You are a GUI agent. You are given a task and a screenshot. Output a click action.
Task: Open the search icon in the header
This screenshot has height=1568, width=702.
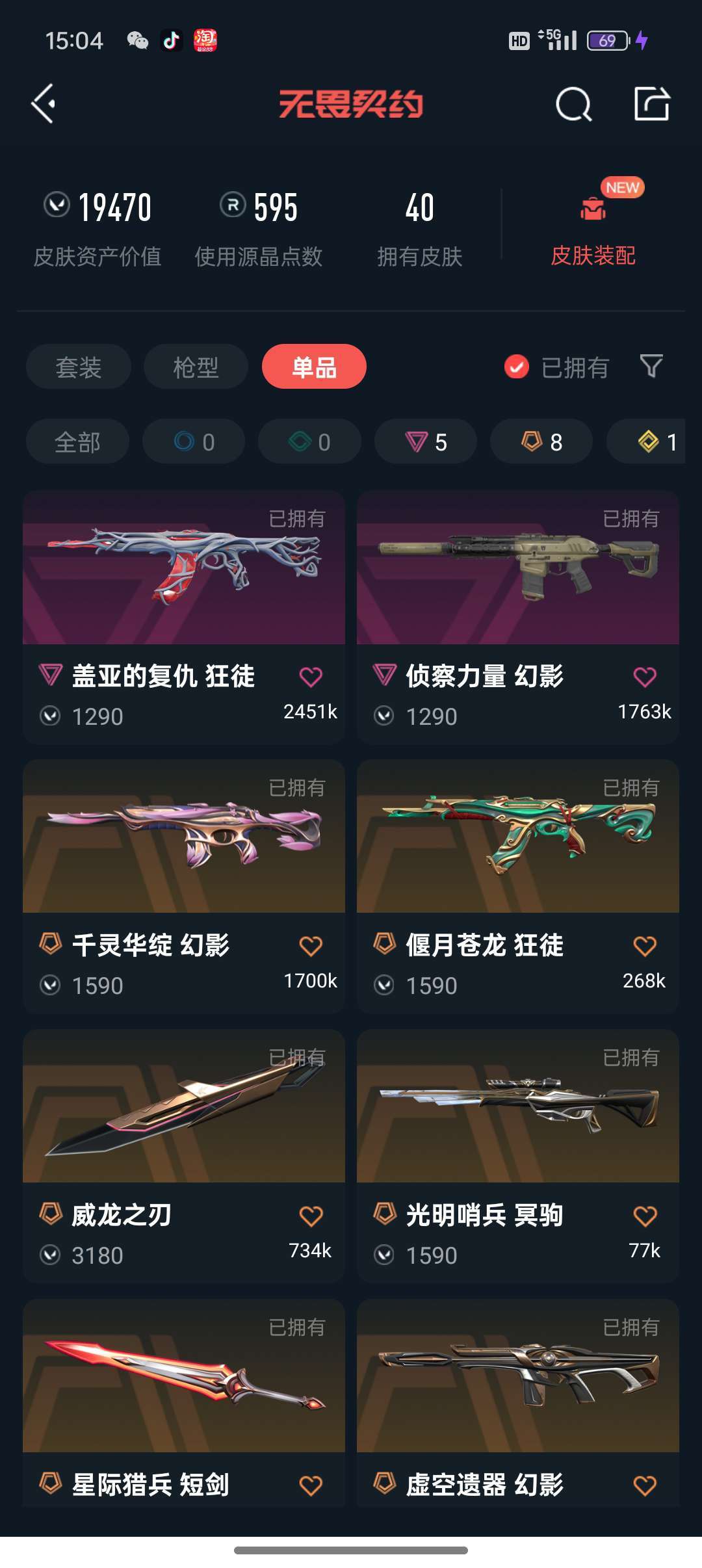pos(573,104)
